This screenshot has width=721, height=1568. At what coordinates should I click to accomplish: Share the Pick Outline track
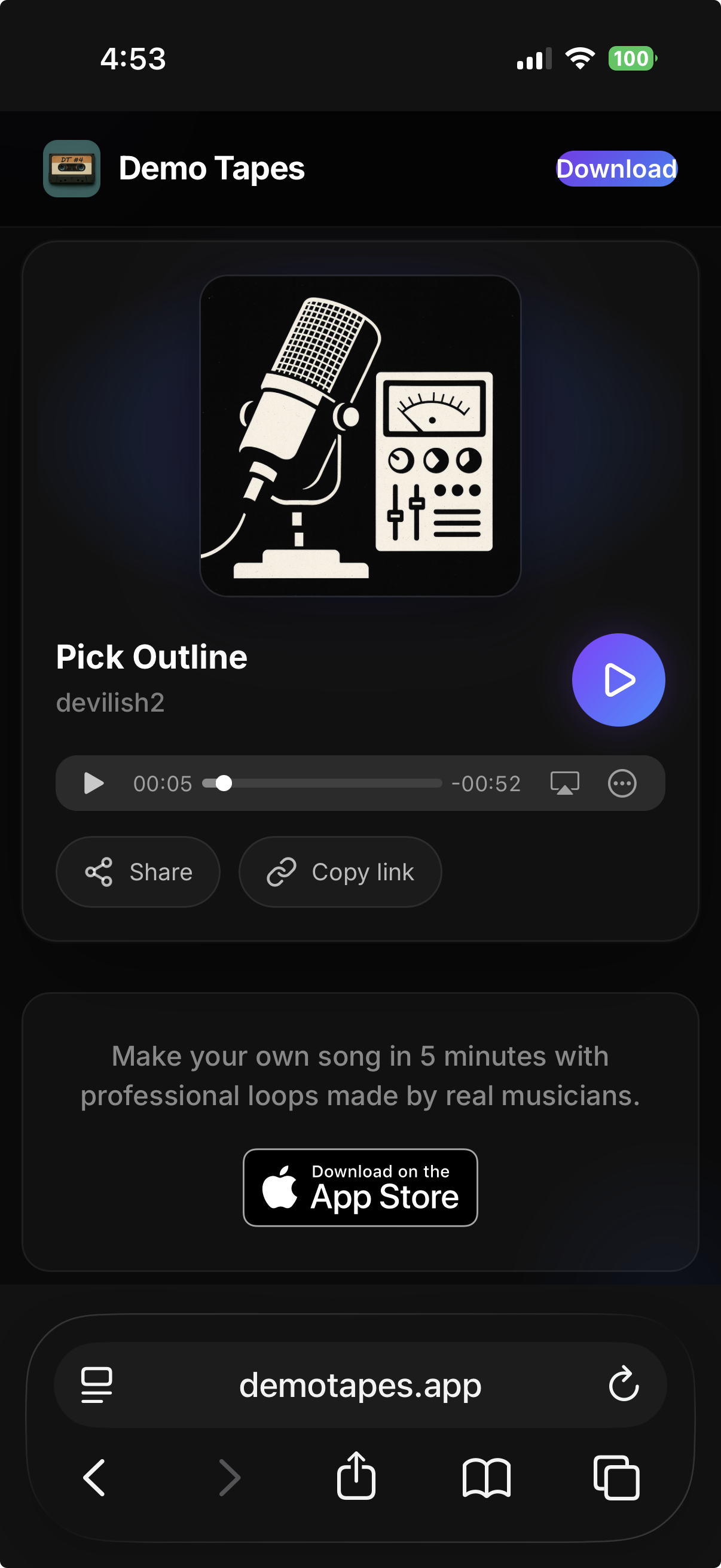(x=138, y=873)
